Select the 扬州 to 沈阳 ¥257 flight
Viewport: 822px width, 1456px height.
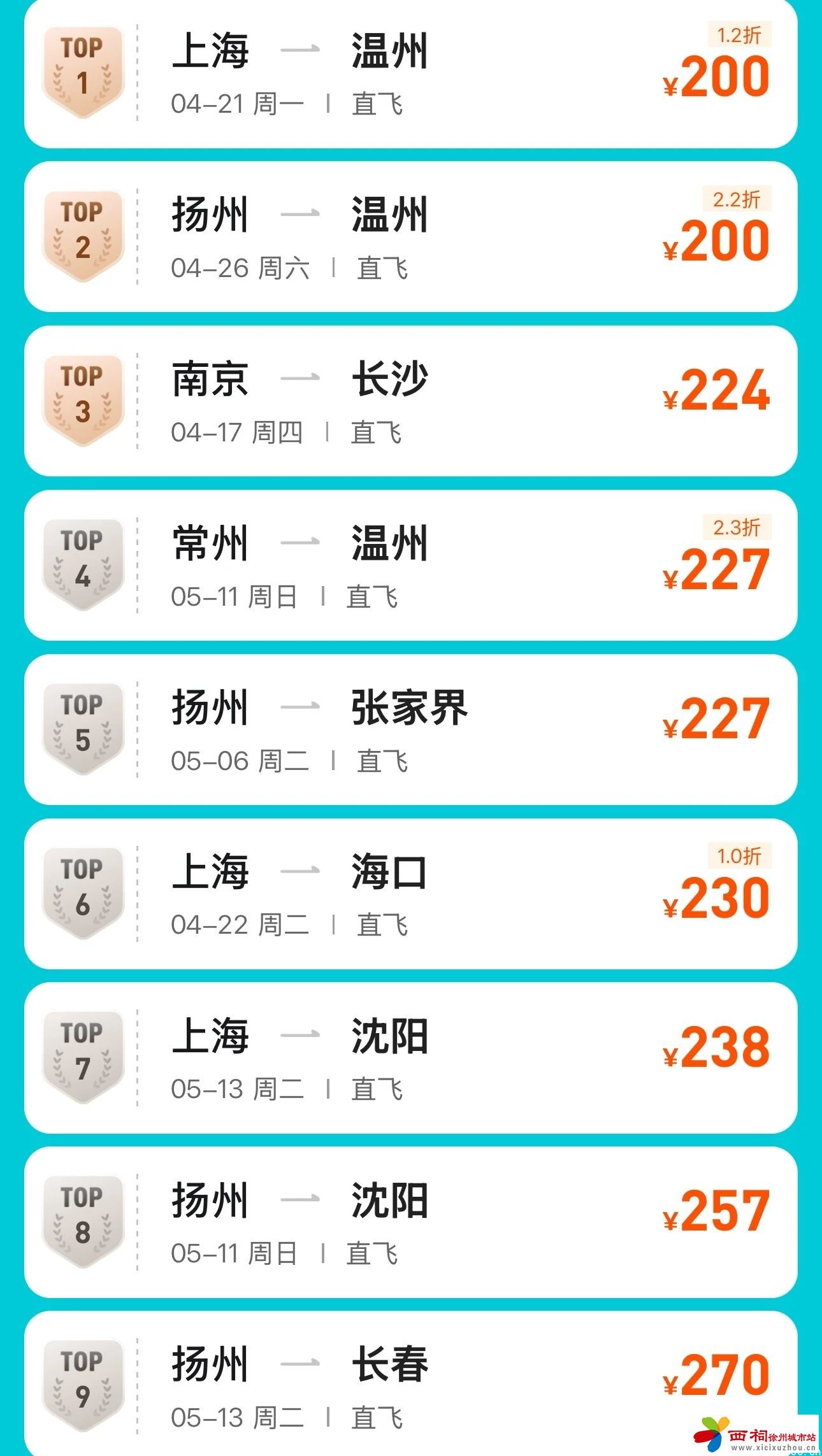point(410,1222)
